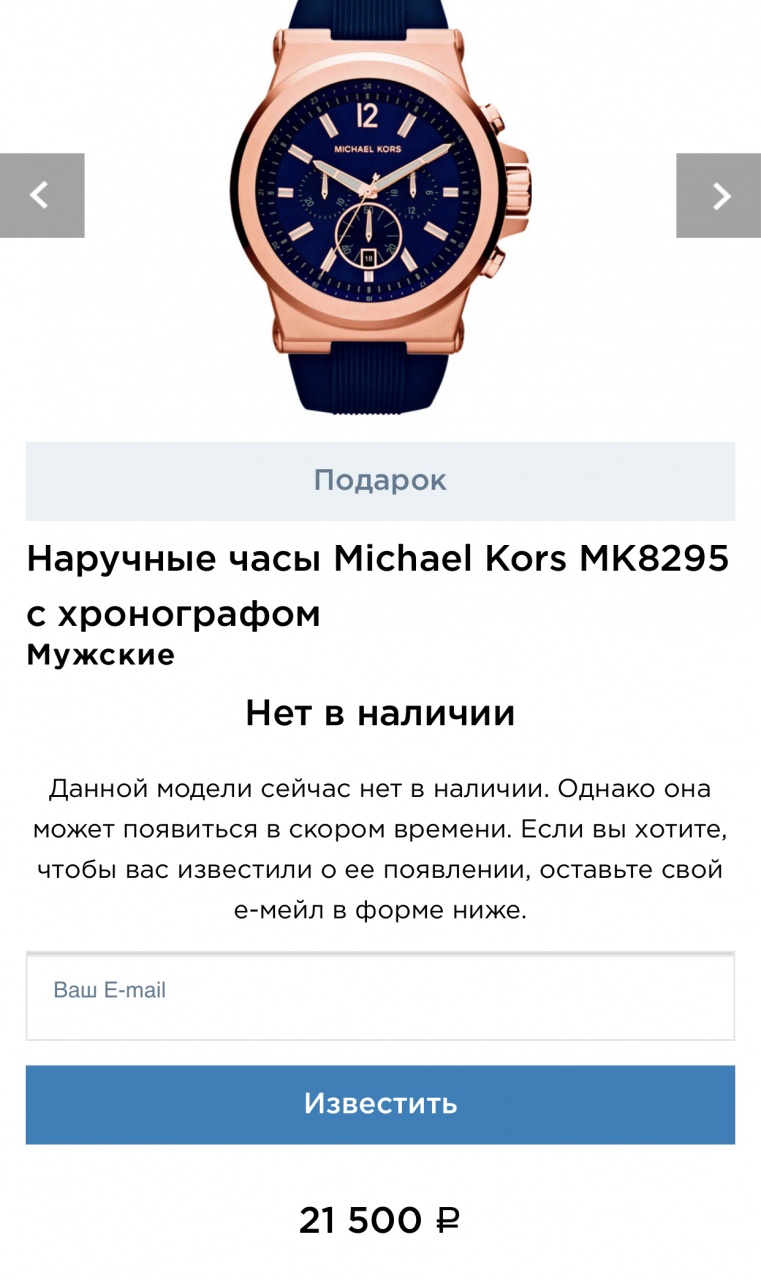Show the next product photo
This screenshot has width=761, height=1280.
tap(718, 195)
